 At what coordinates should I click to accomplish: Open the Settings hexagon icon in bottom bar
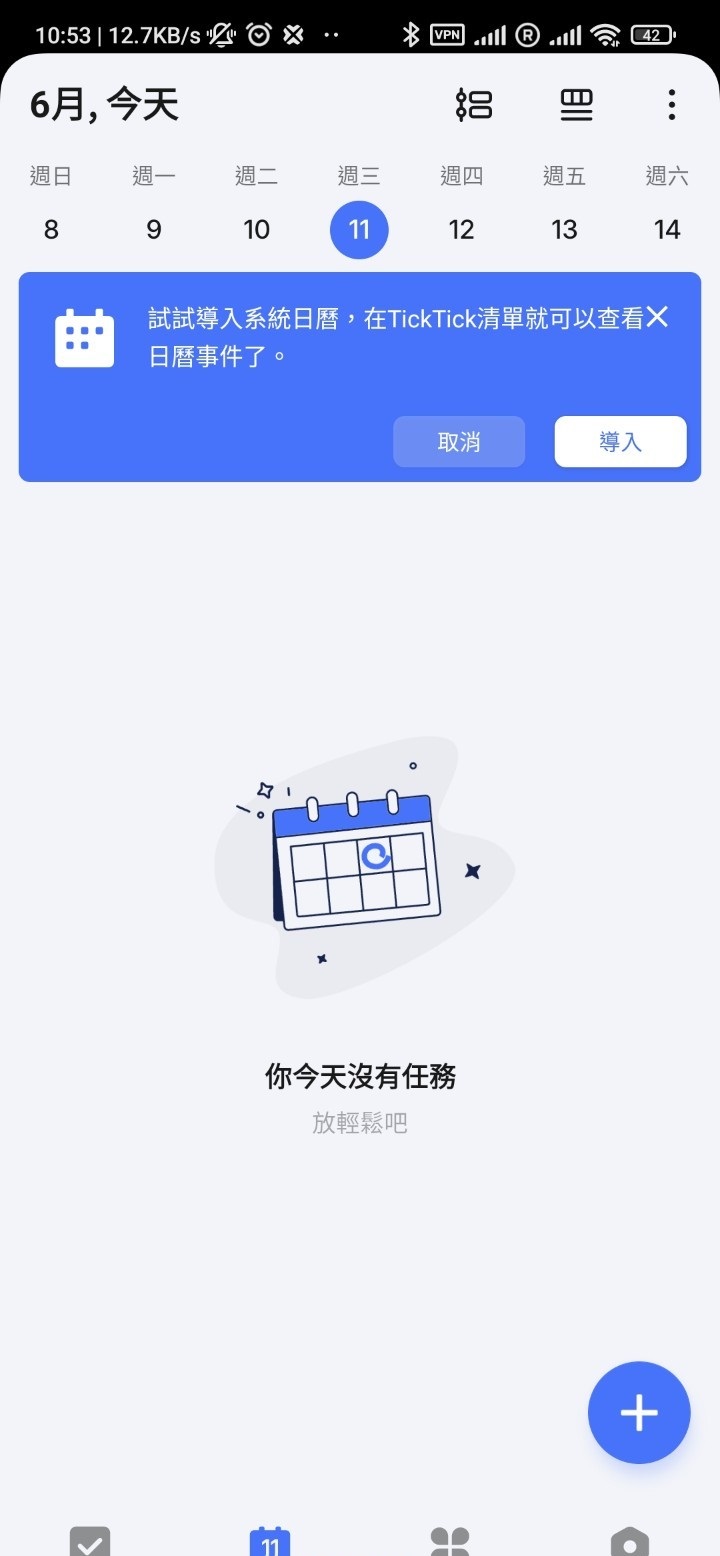point(630,1542)
